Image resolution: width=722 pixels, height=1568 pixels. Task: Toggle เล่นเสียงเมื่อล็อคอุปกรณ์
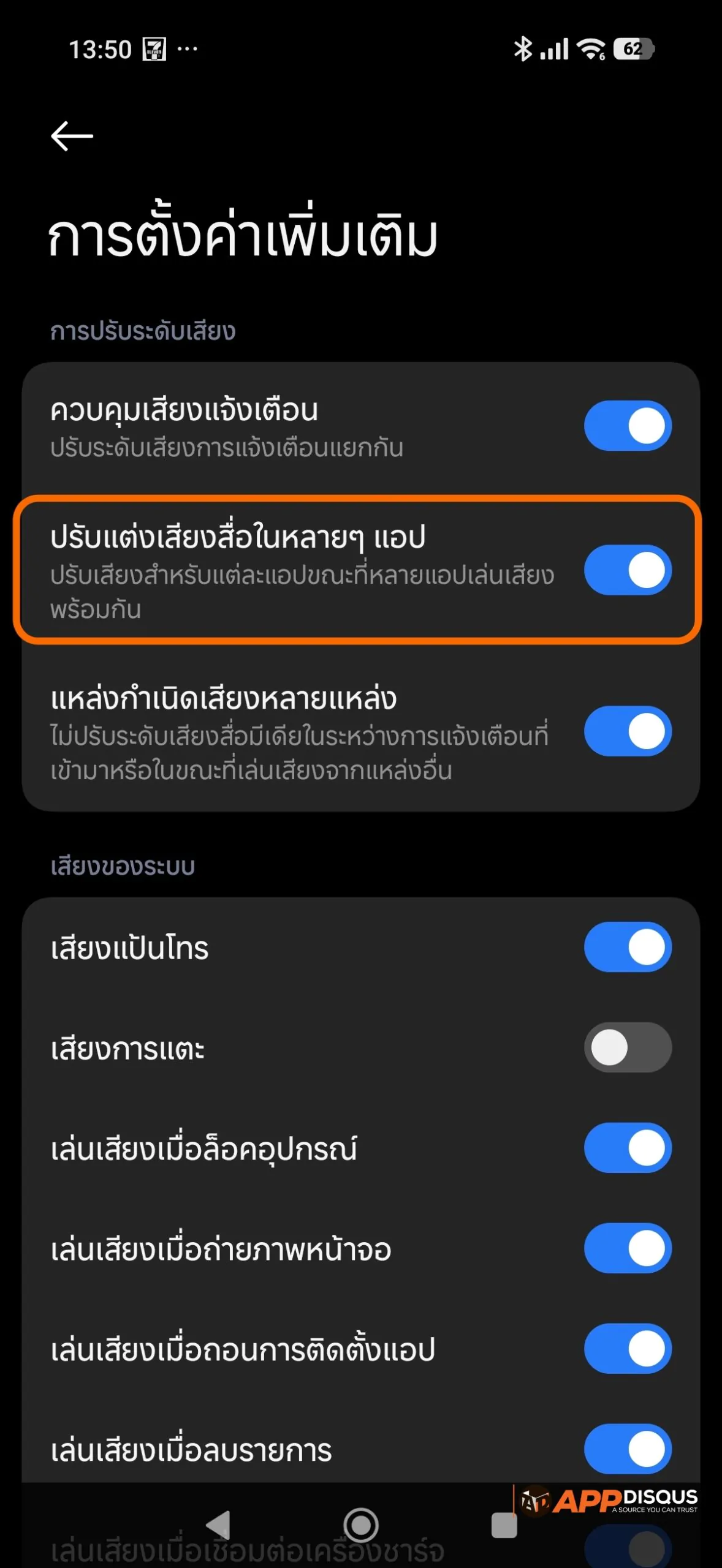pyautogui.click(x=628, y=1148)
